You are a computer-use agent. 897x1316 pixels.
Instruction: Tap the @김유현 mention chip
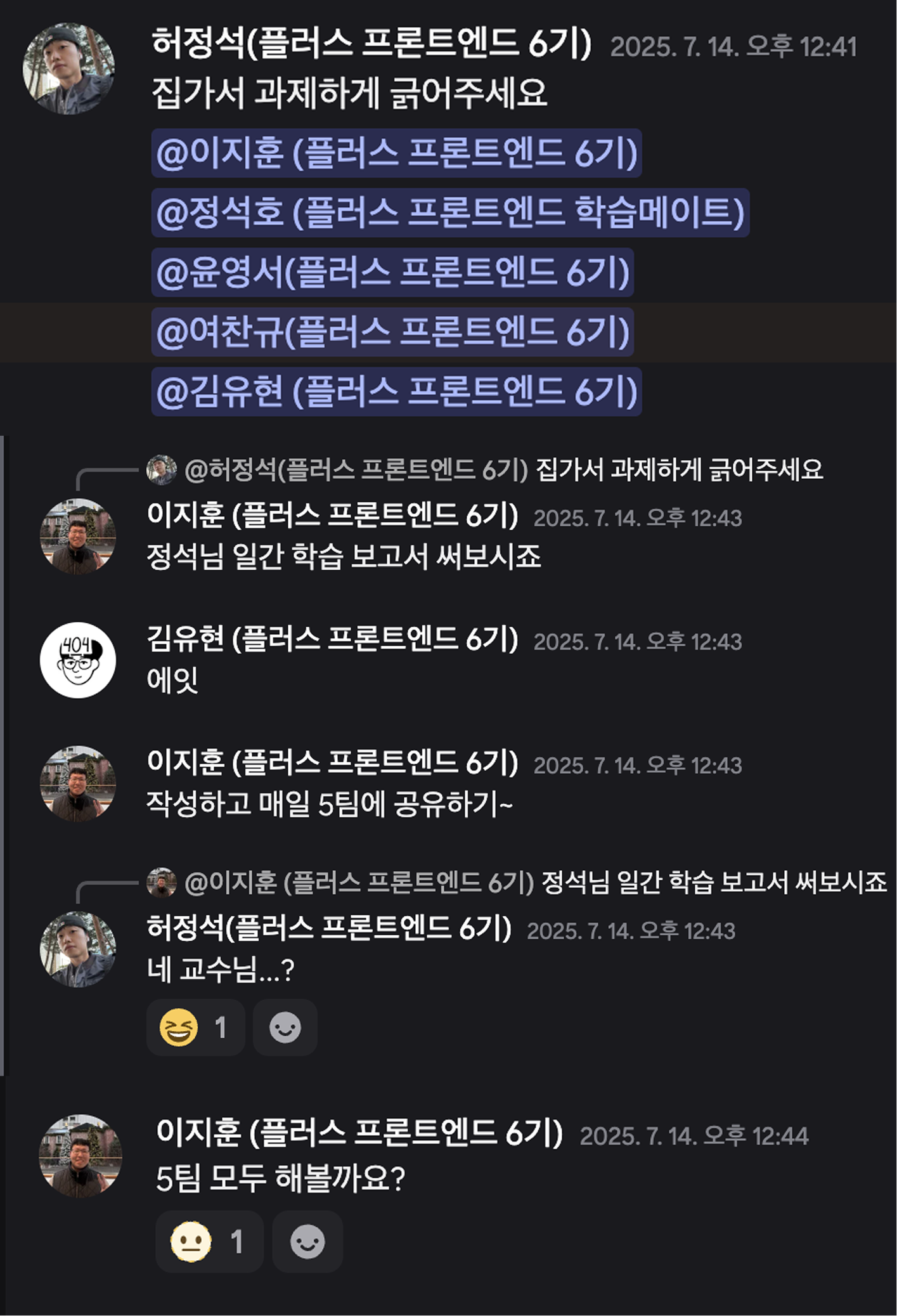click(x=396, y=392)
